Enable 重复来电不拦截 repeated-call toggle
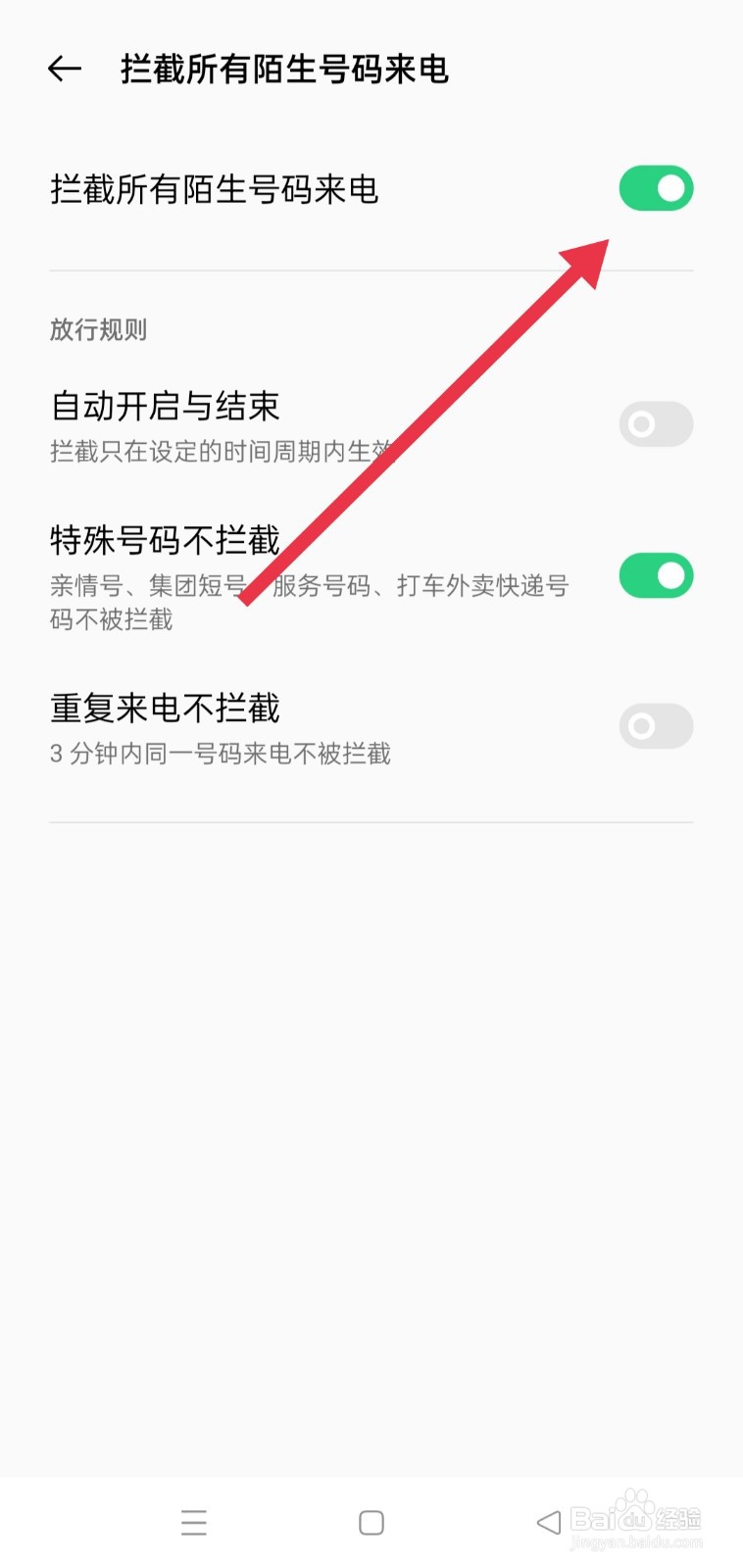The width and height of the screenshot is (743, 1568). (655, 726)
